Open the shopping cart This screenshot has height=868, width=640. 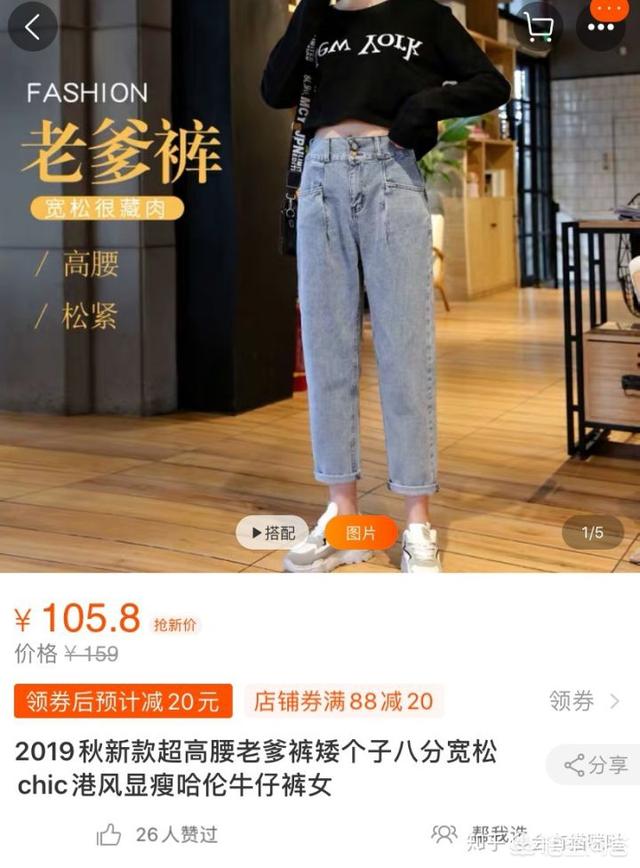coord(539,27)
